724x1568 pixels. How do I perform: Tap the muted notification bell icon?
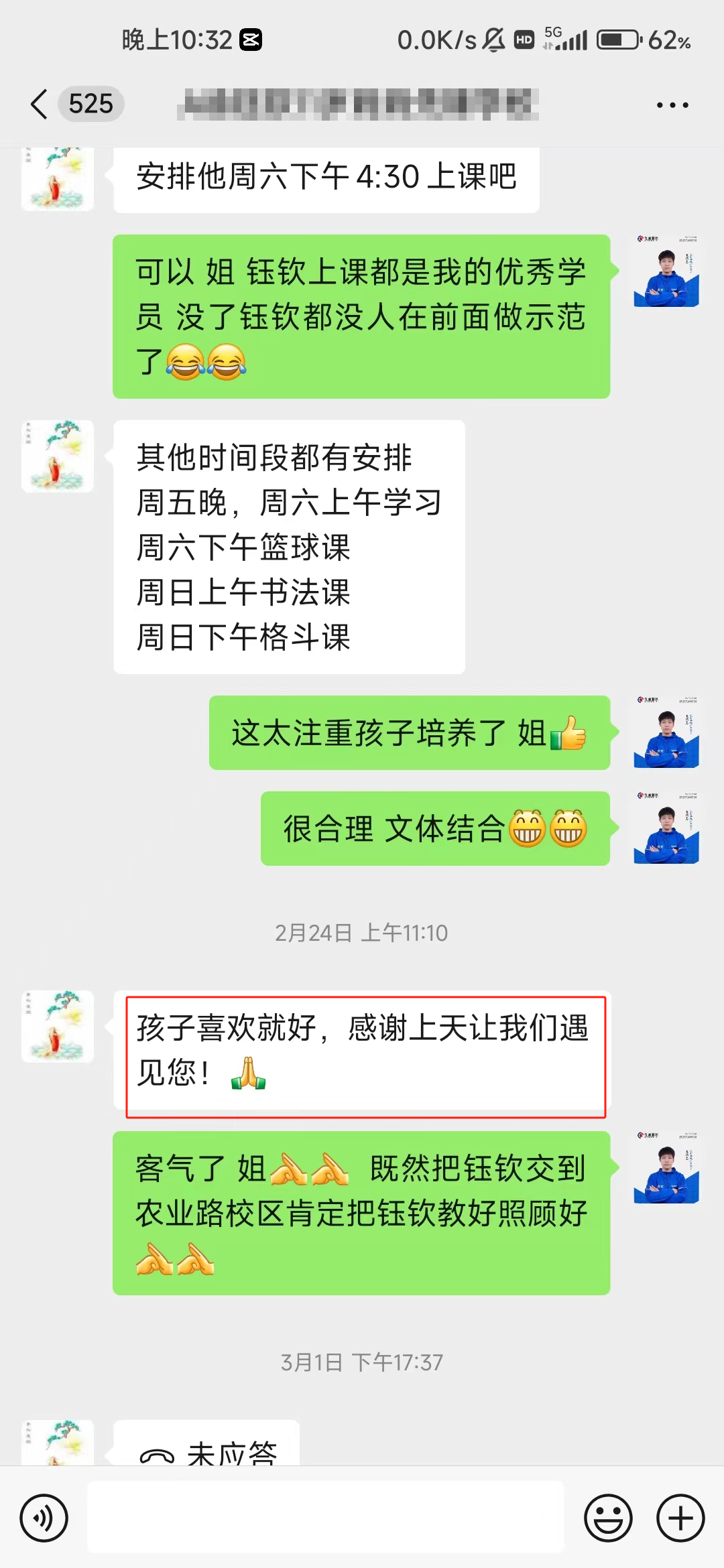coord(494,40)
